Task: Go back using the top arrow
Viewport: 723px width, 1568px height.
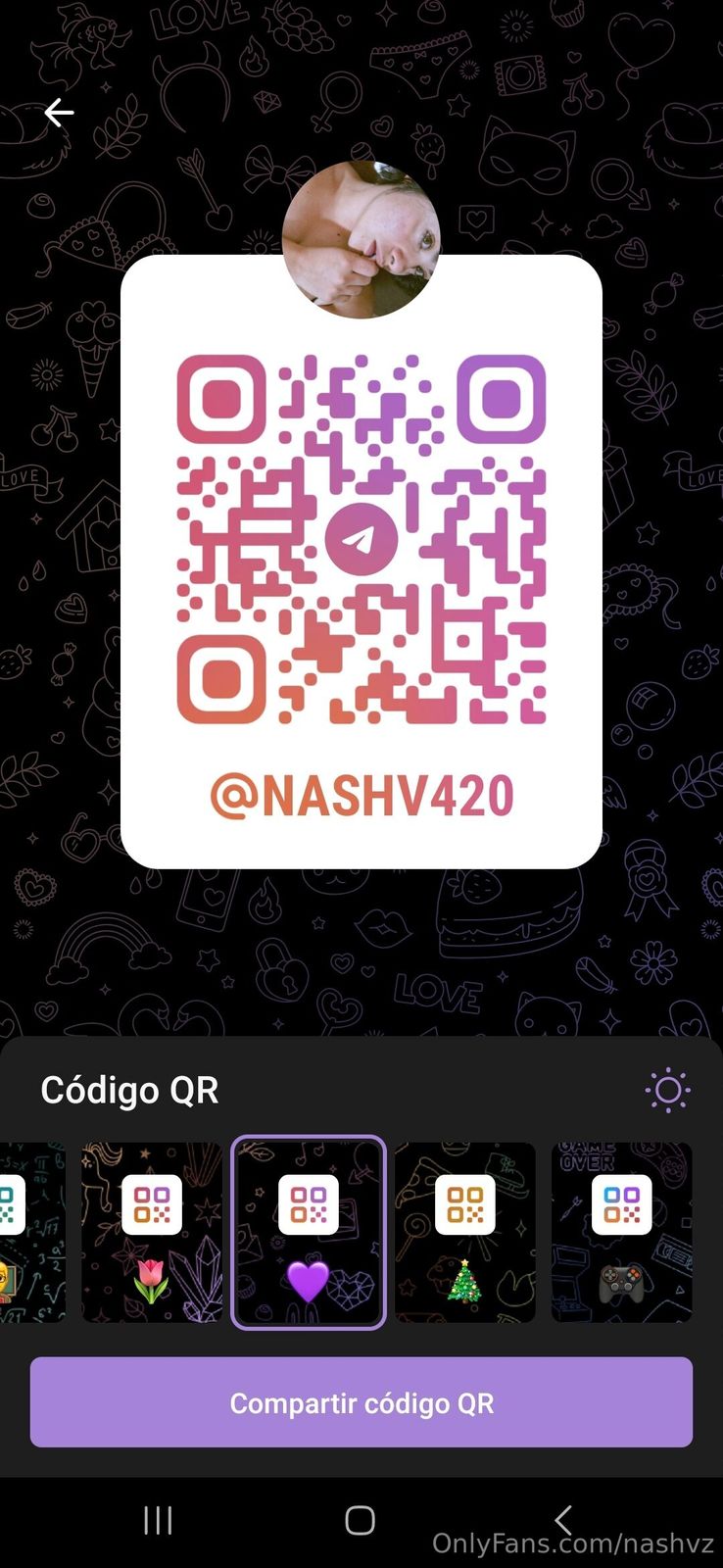Action: pyautogui.click(x=59, y=114)
